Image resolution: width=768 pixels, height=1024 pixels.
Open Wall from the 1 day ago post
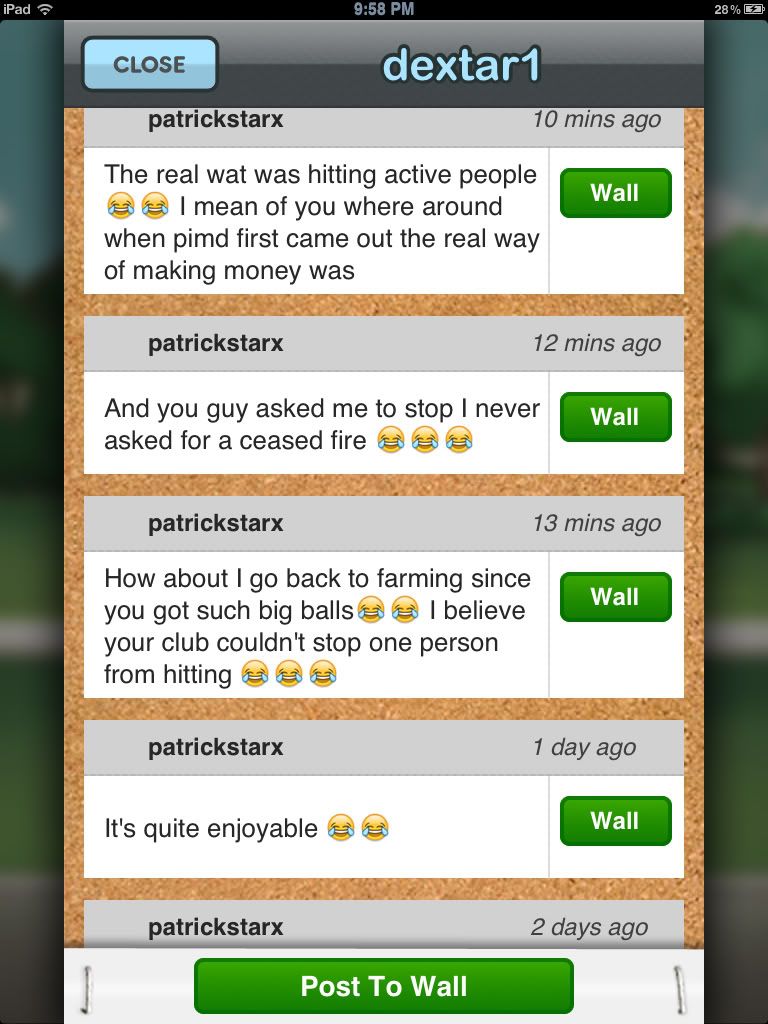click(614, 821)
